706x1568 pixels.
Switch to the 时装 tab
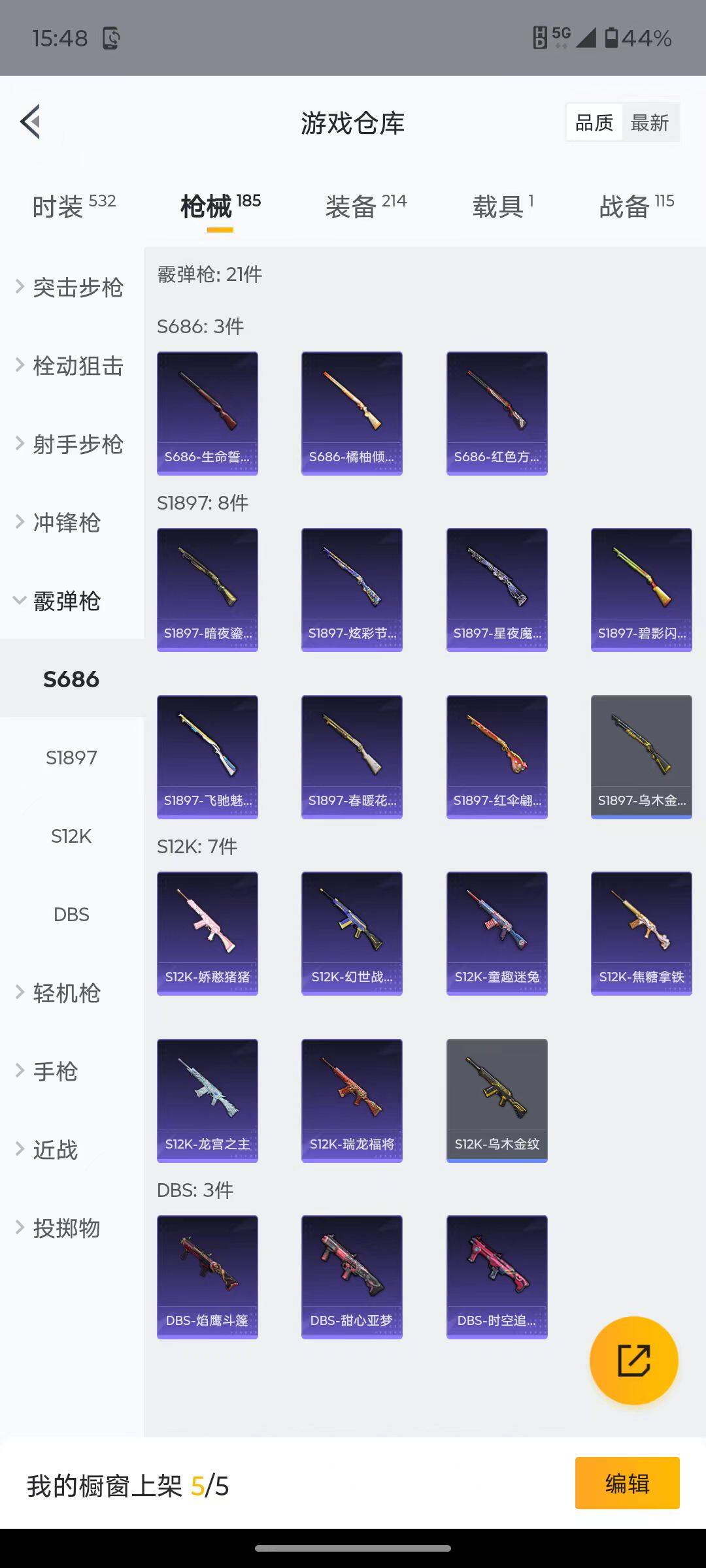(x=73, y=206)
